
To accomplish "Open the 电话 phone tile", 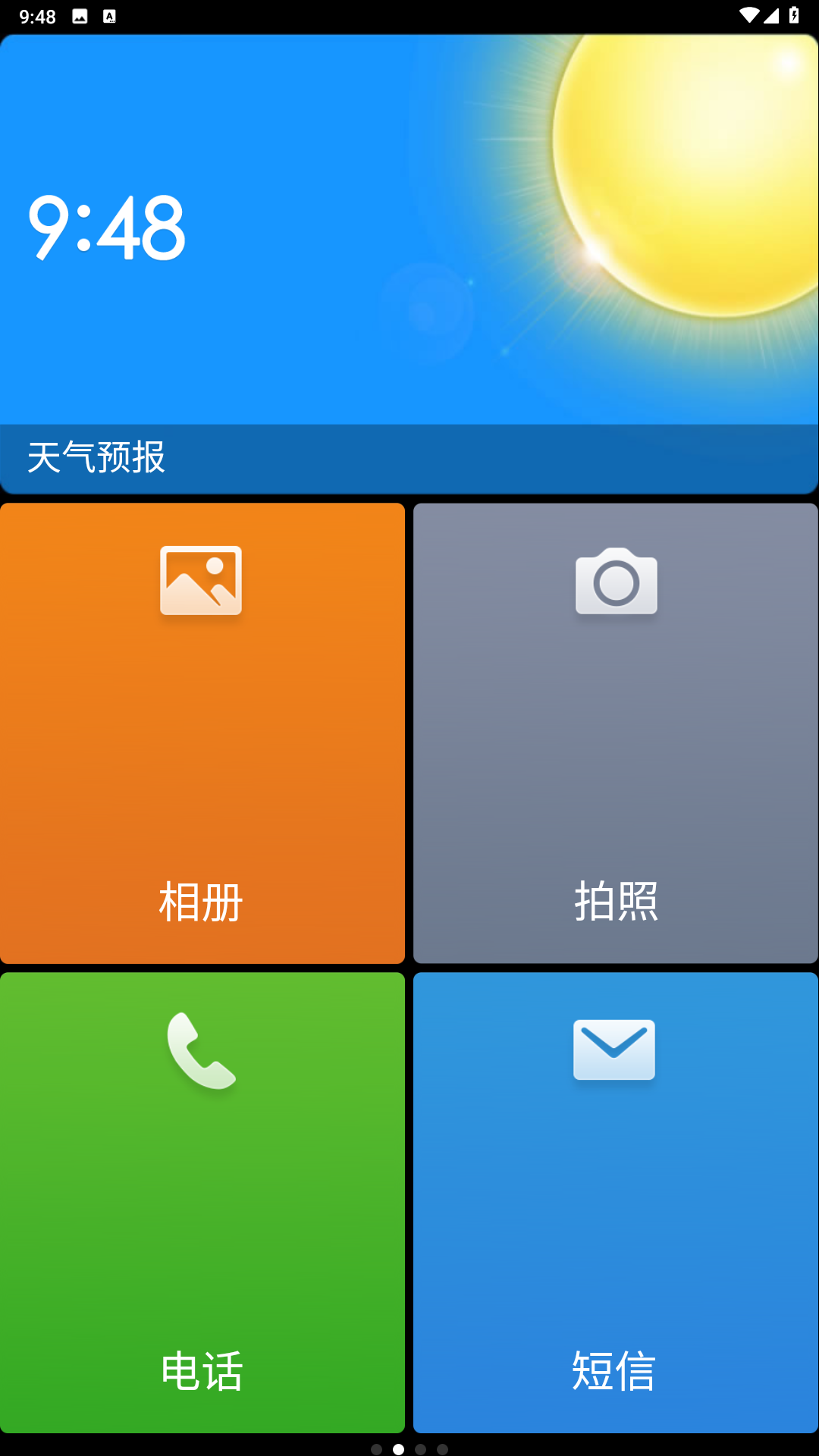I will 202,1203.
